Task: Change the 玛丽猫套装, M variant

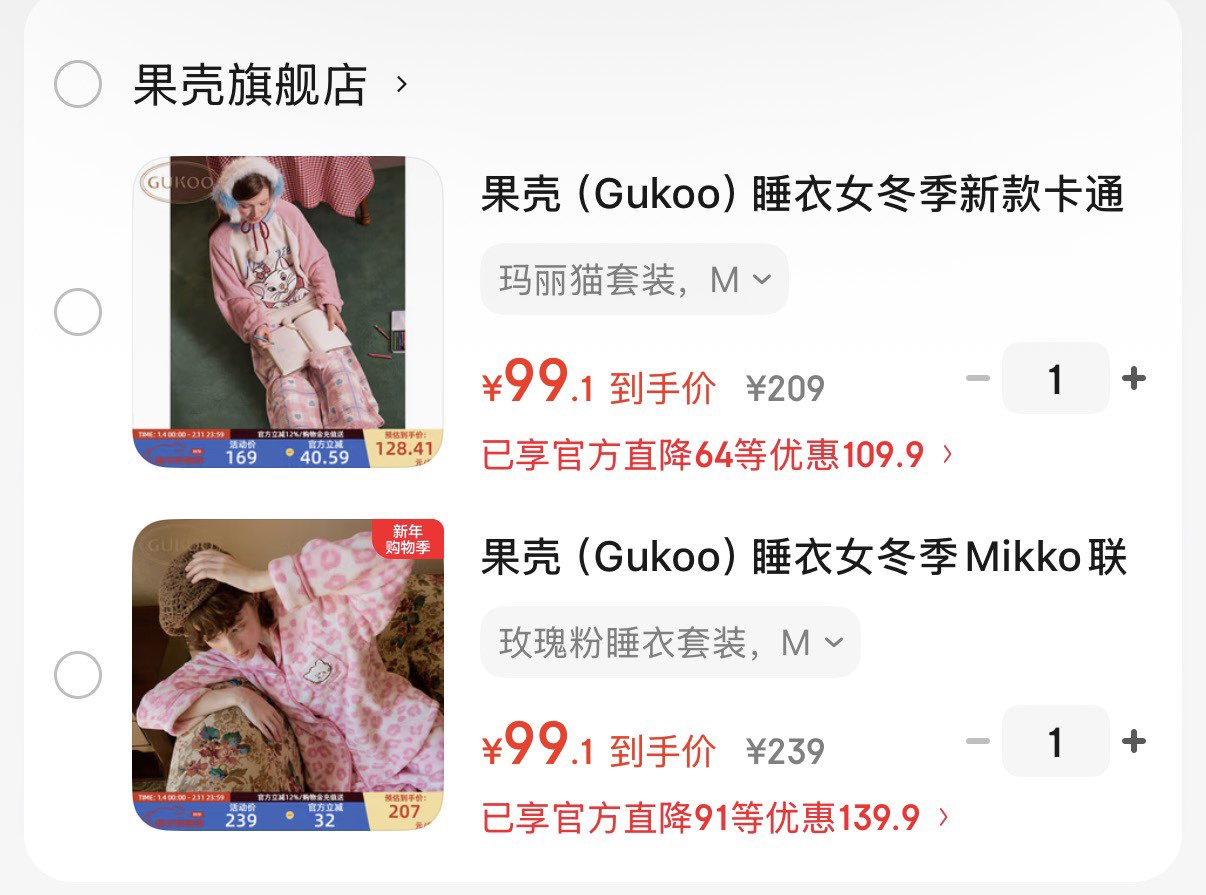Action: 634,280
